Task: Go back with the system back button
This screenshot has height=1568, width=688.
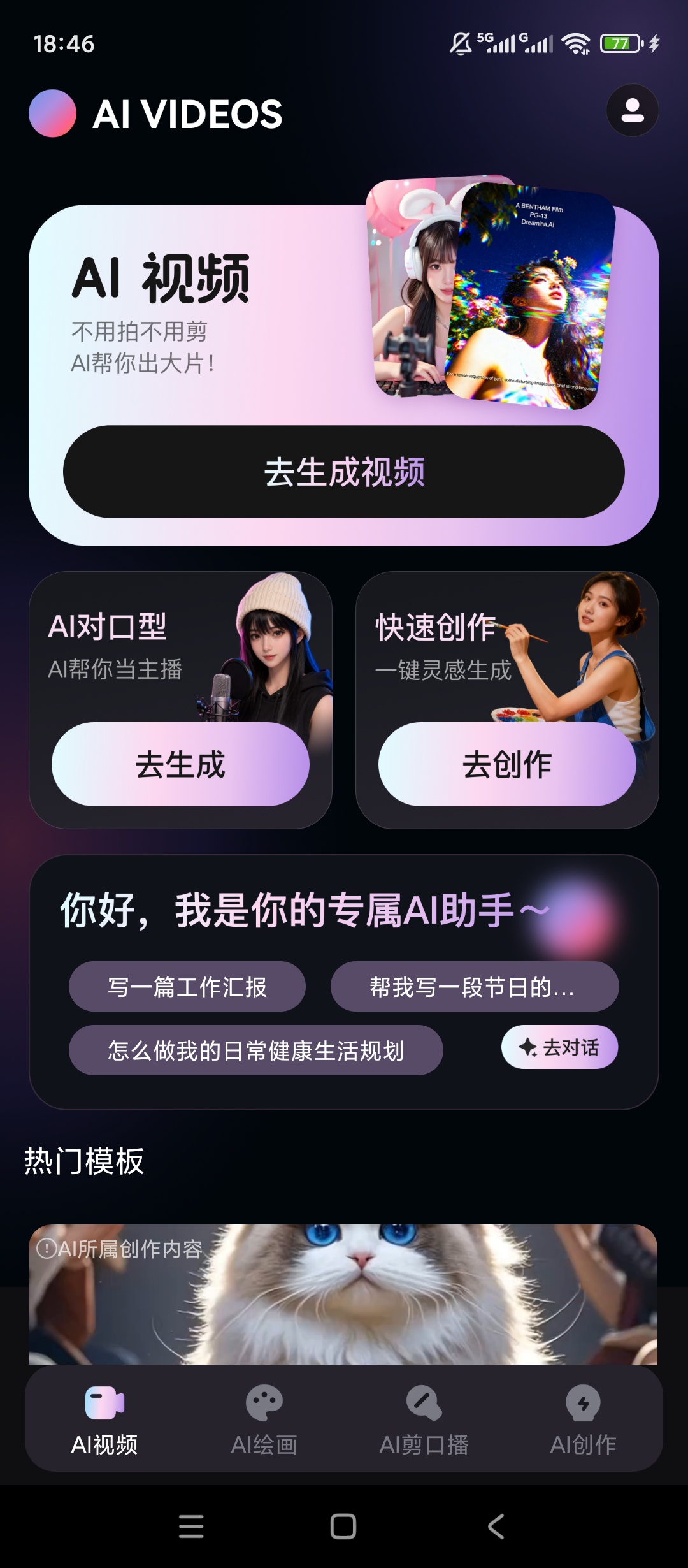Action: tap(496, 1527)
